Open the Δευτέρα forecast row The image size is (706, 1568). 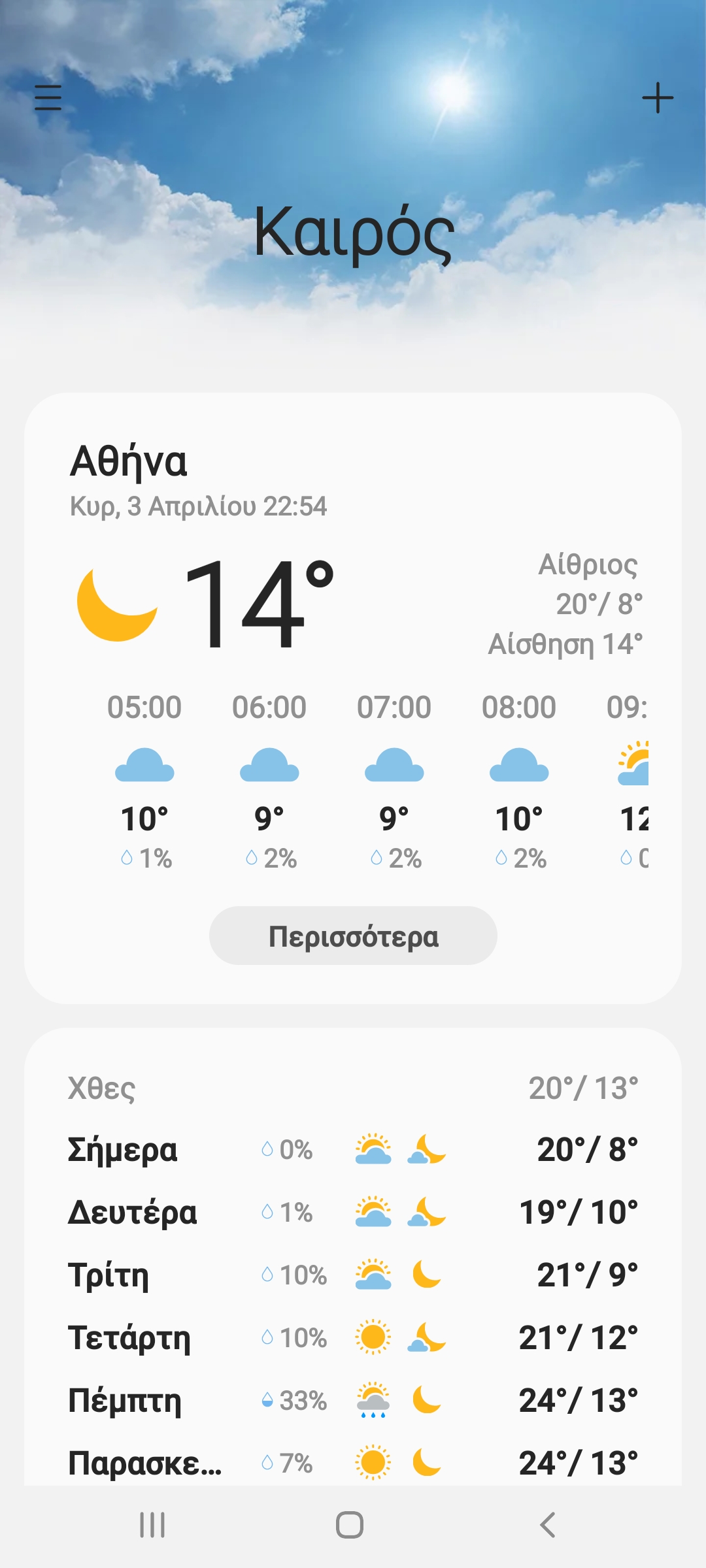tap(353, 1213)
